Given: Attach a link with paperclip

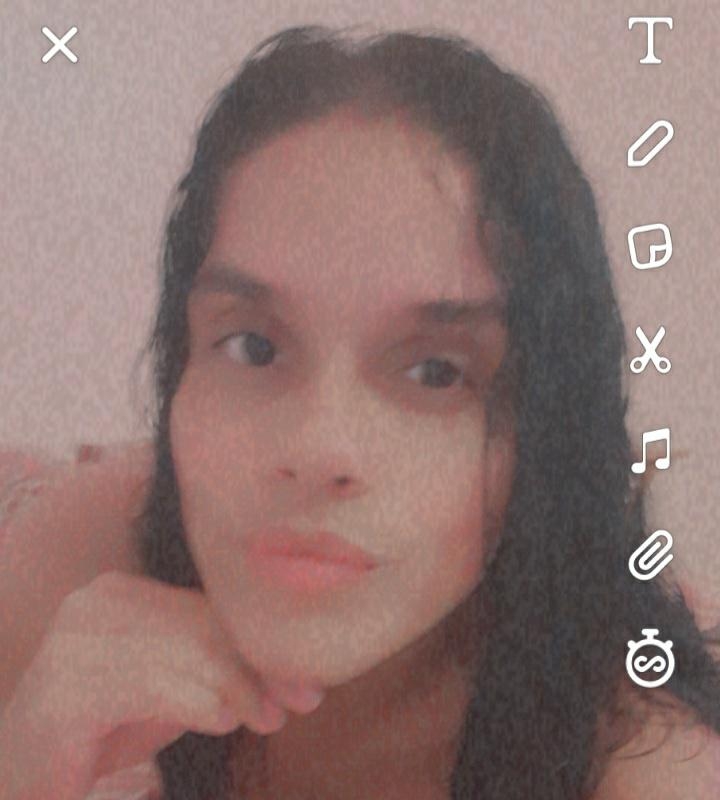Looking at the screenshot, I should coord(650,555).
